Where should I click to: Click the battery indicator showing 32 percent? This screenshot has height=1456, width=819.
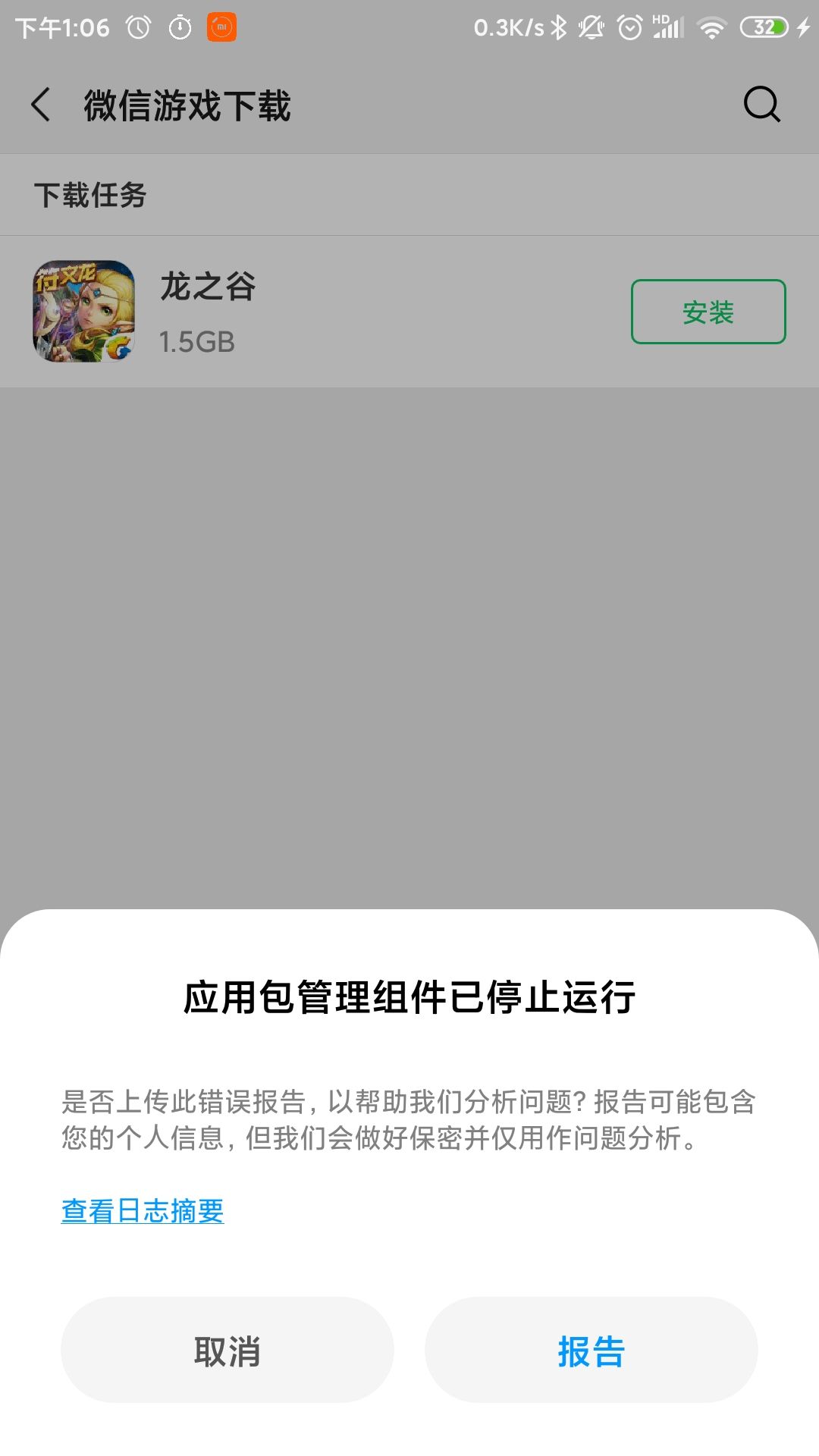[764, 27]
